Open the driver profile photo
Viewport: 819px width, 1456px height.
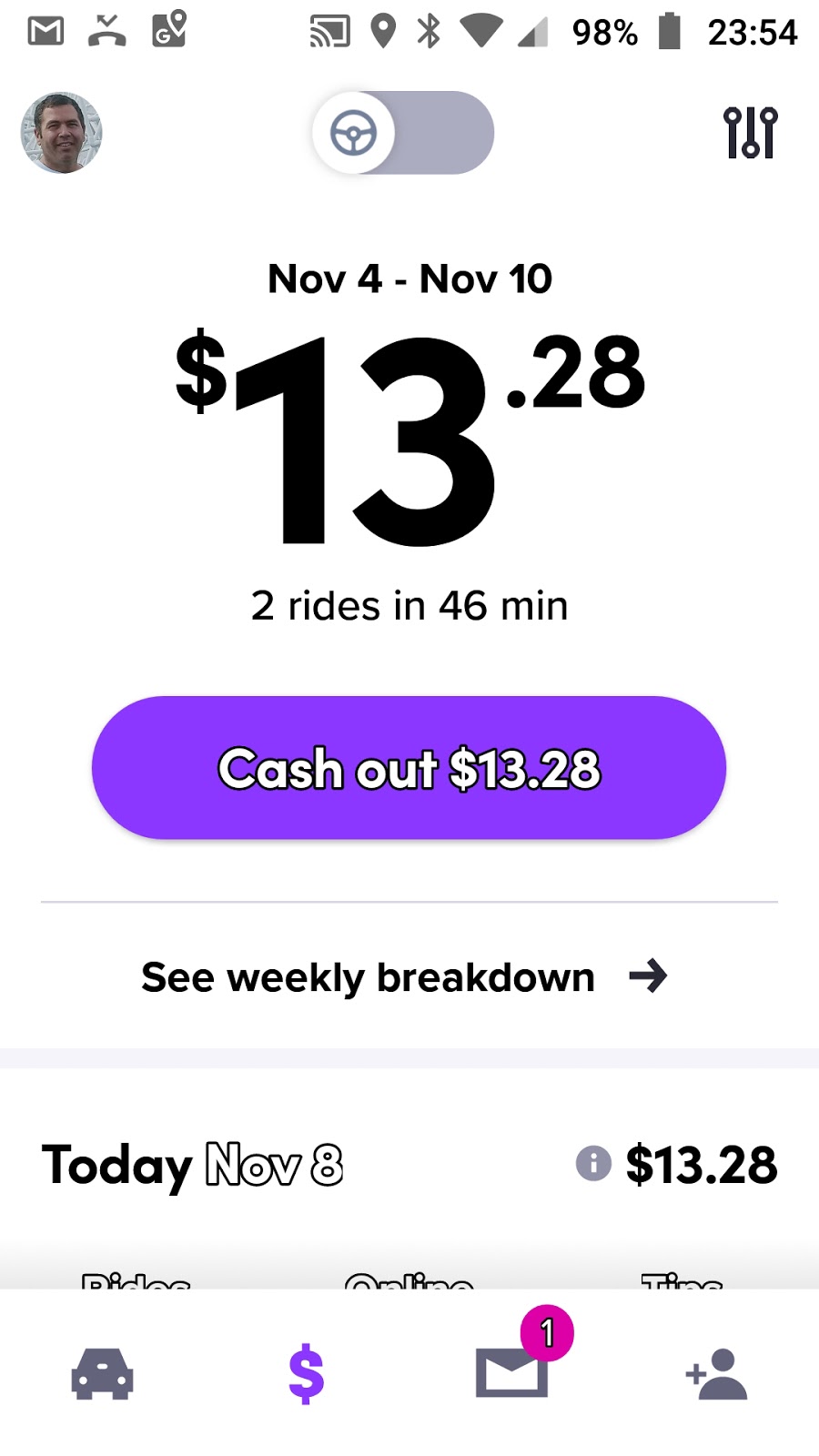coord(62,133)
